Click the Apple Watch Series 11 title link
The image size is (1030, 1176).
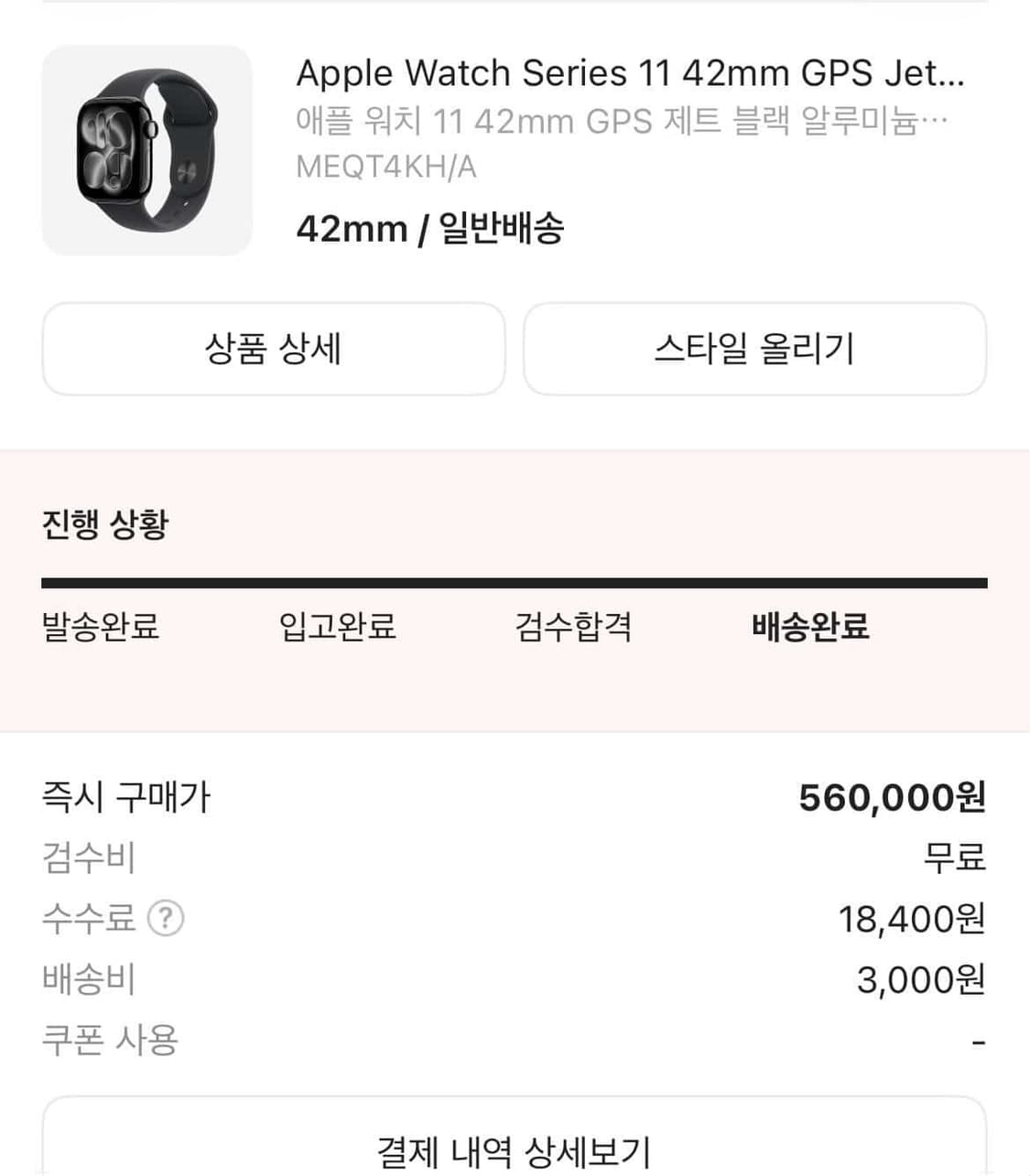632,73
